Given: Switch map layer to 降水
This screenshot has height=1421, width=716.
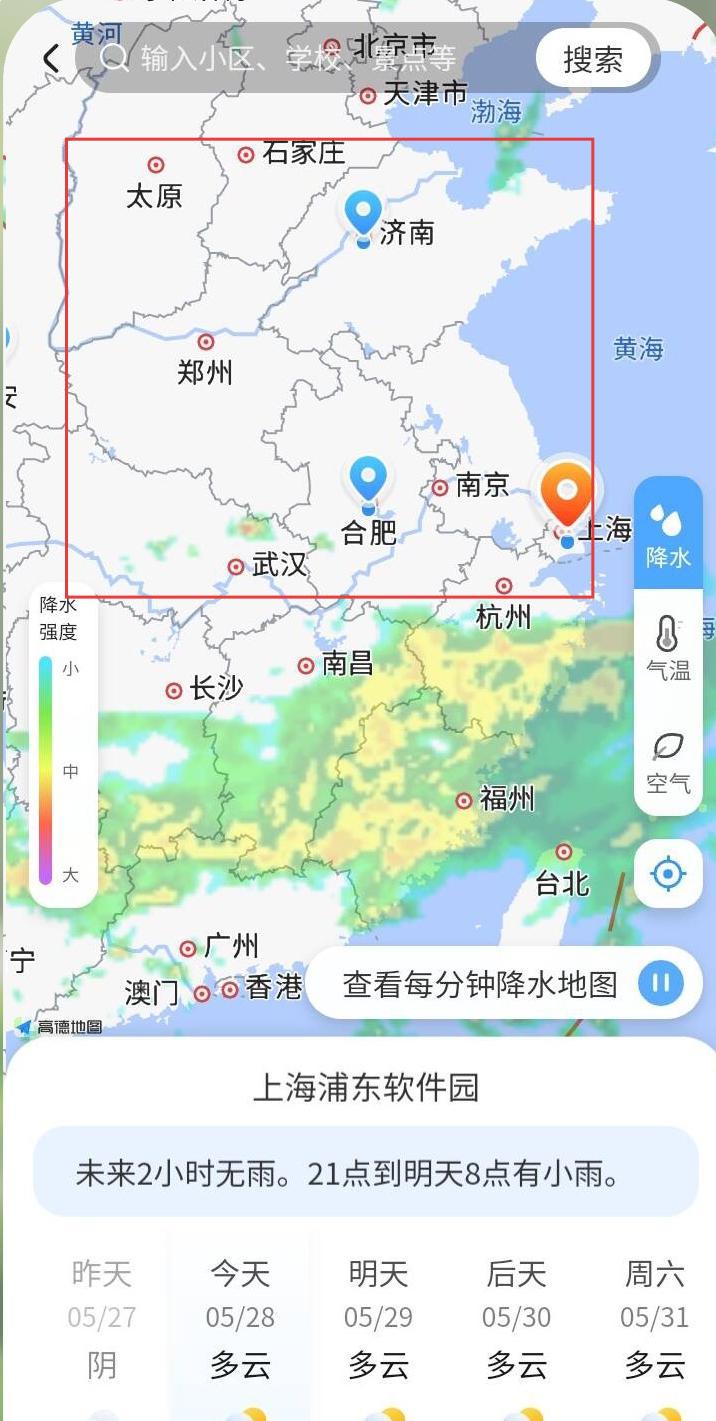Looking at the screenshot, I should pyautogui.click(x=668, y=535).
